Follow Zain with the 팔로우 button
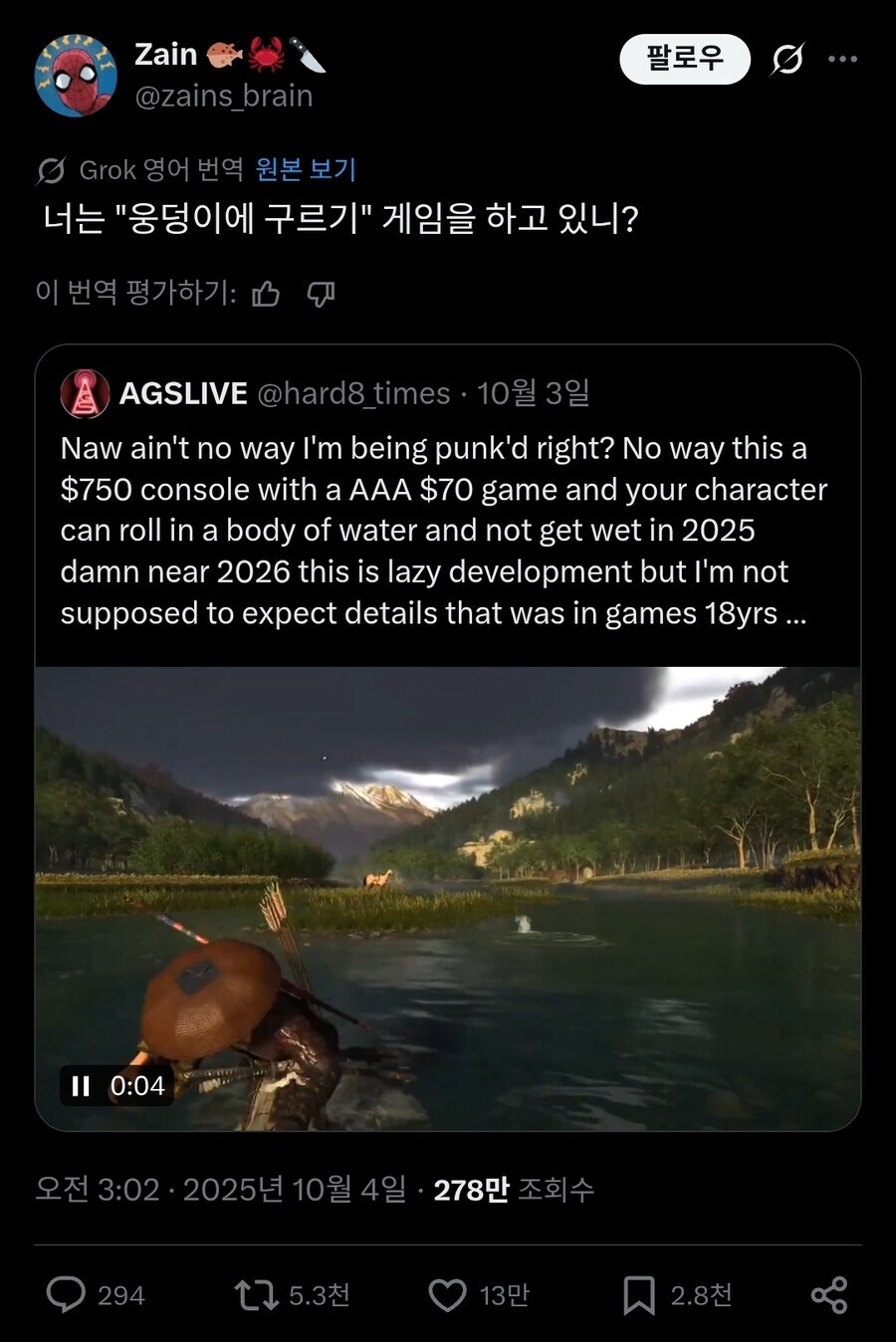The height and width of the screenshot is (1342, 896). click(x=684, y=59)
